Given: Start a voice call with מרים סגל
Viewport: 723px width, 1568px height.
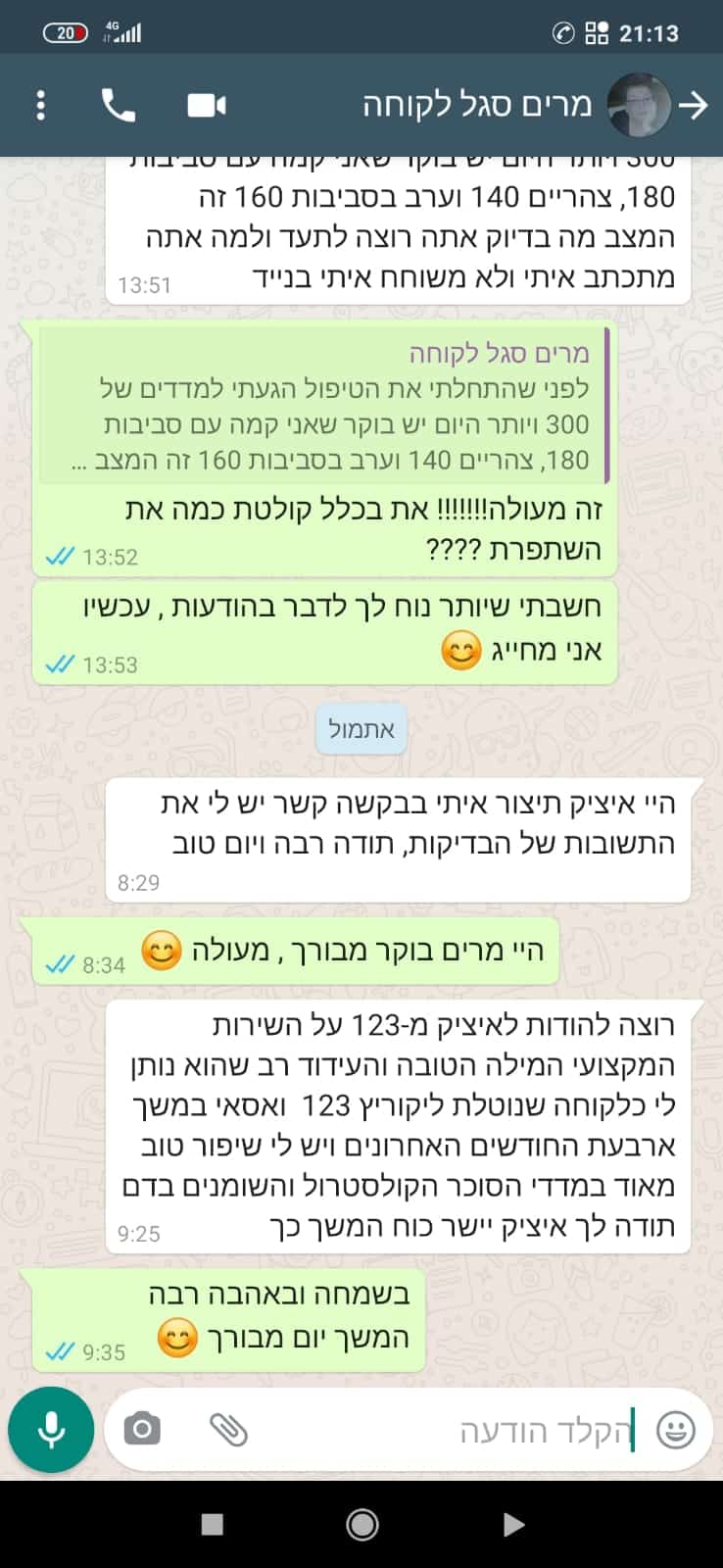Looking at the screenshot, I should pos(119,105).
